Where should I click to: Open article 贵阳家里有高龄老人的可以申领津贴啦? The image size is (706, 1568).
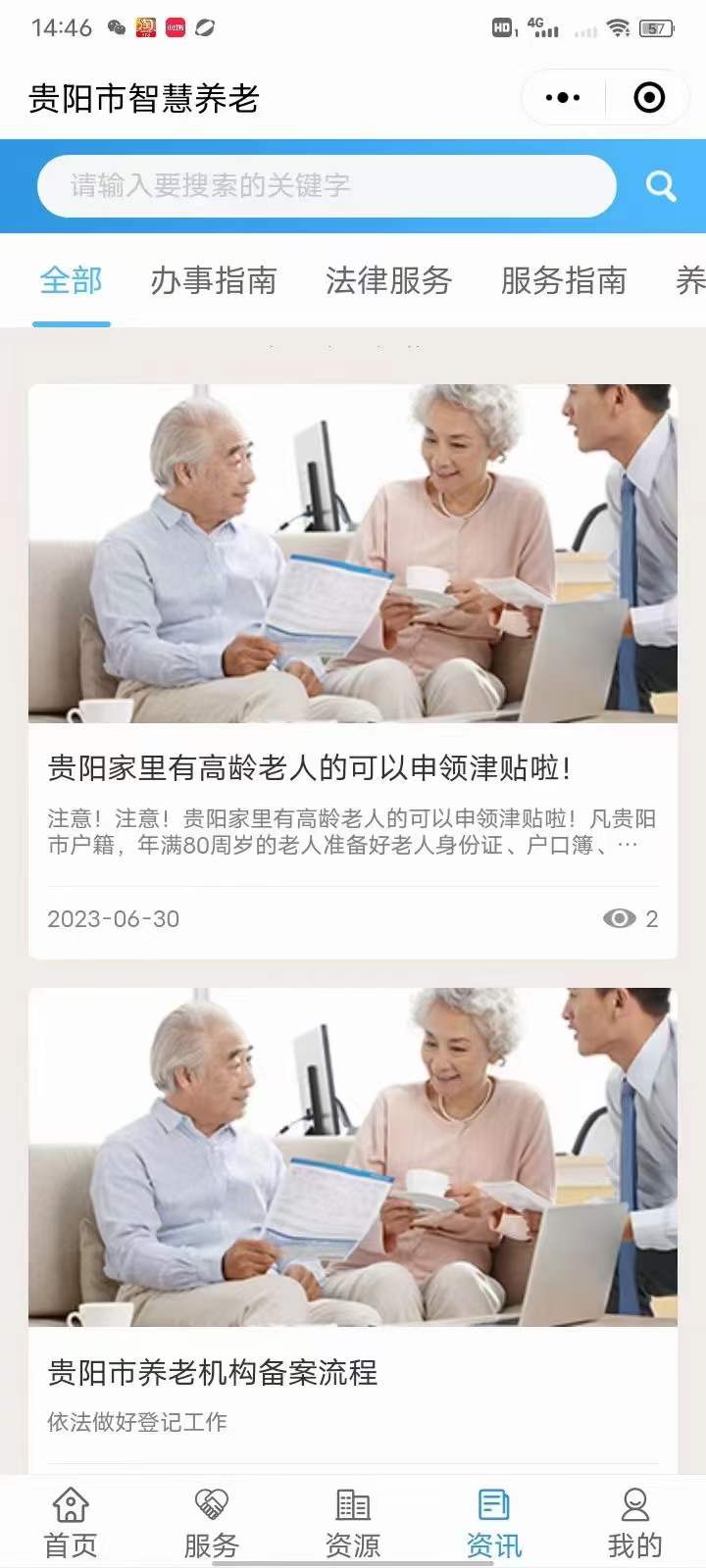point(309,768)
